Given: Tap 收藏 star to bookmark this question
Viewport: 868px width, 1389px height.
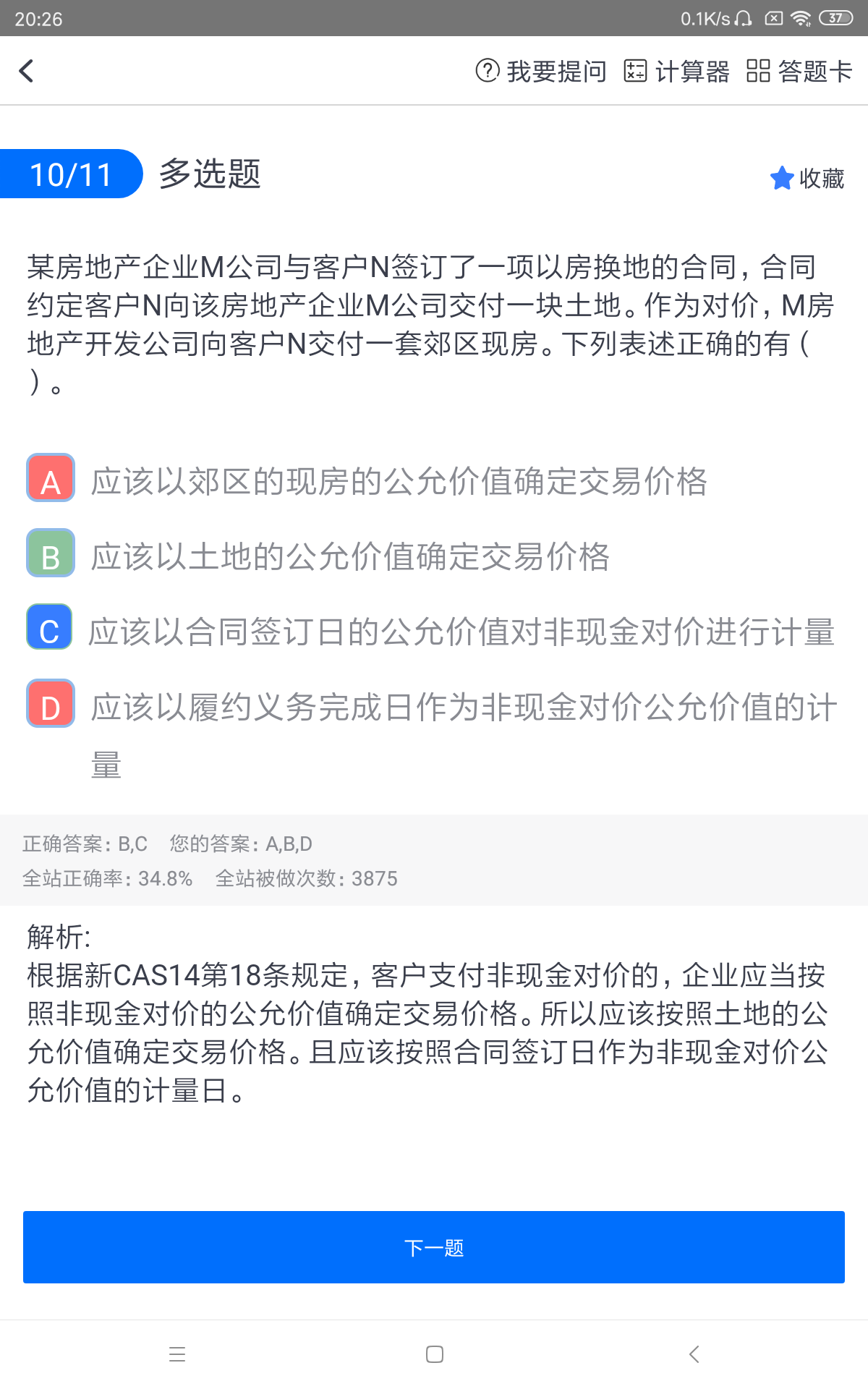Looking at the screenshot, I should [807, 178].
